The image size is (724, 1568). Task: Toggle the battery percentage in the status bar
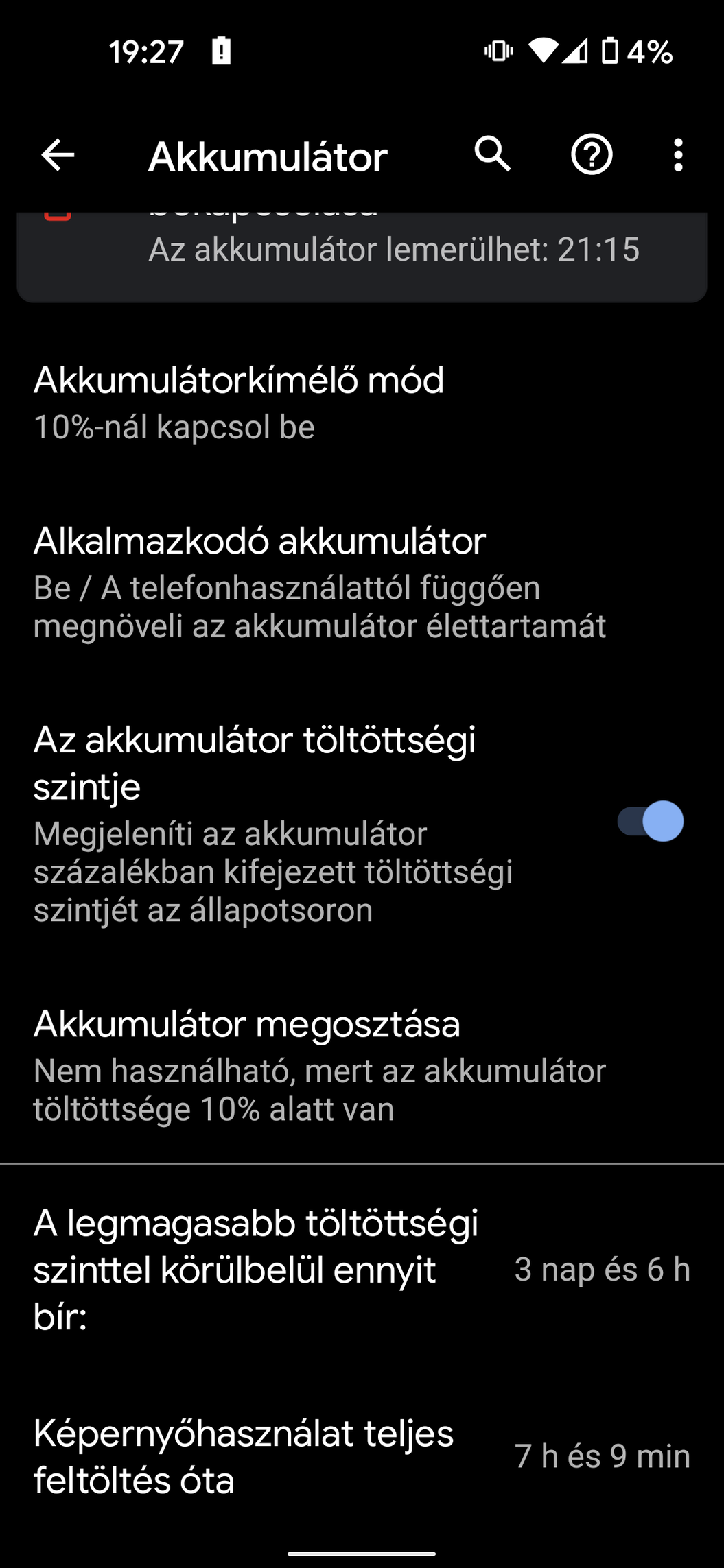click(x=649, y=821)
